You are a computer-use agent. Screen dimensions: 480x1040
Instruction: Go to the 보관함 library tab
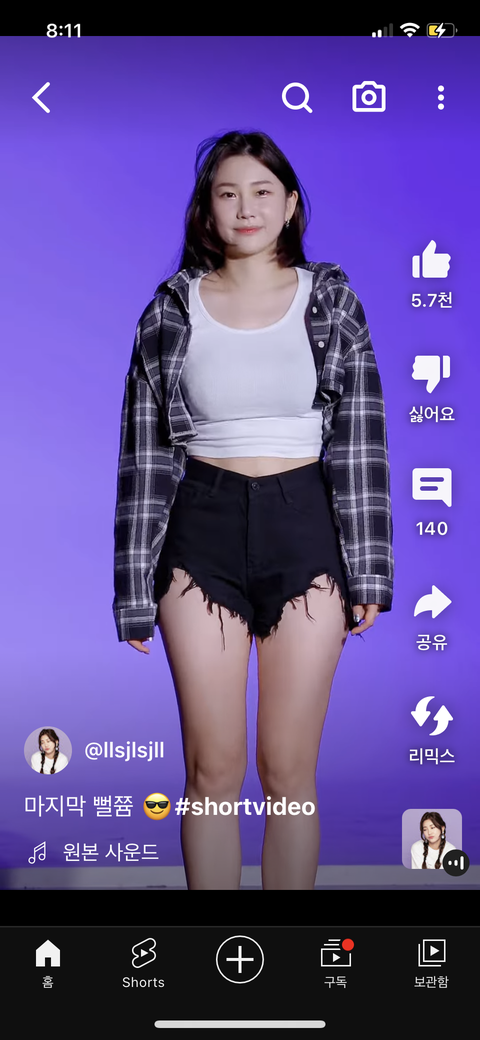tap(432, 962)
